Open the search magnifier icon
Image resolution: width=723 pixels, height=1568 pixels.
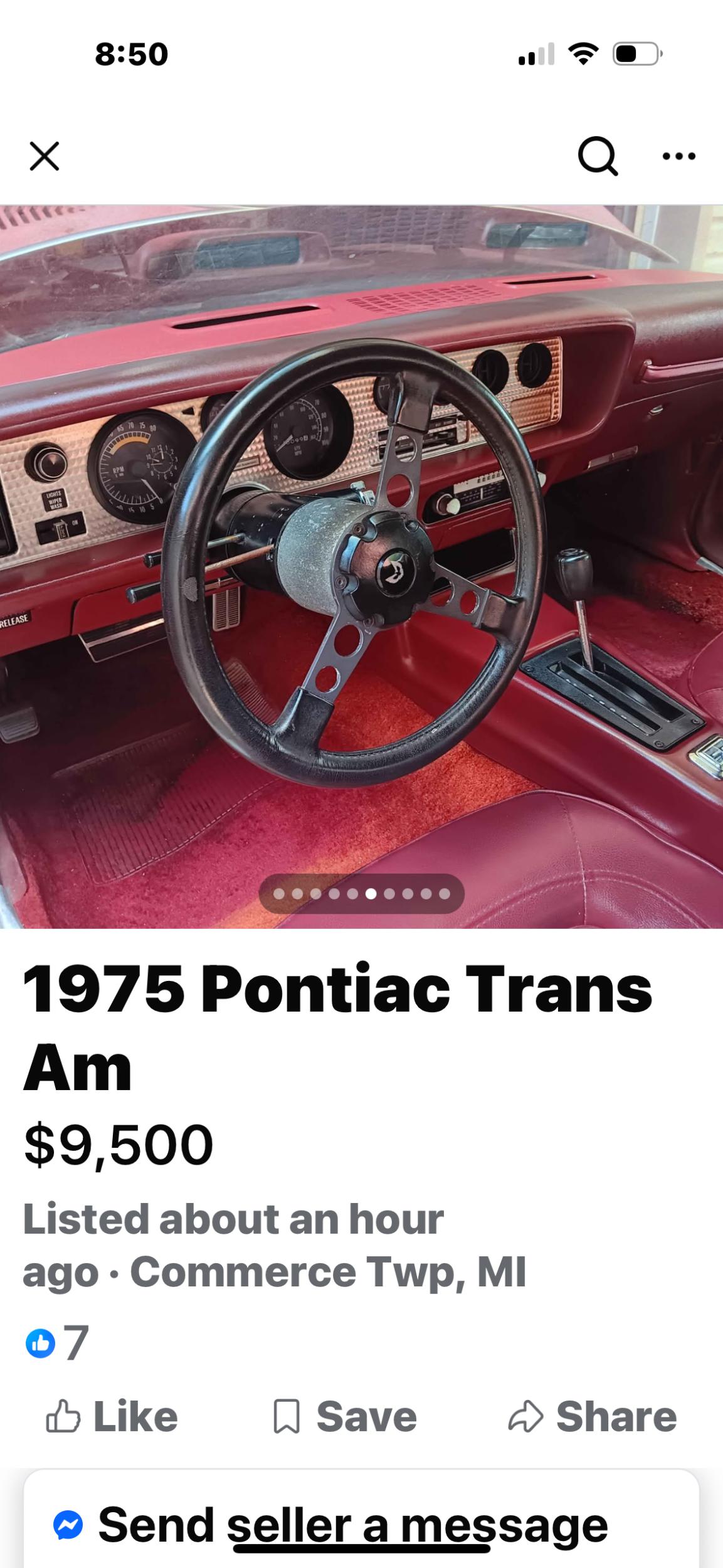(x=598, y=156)
